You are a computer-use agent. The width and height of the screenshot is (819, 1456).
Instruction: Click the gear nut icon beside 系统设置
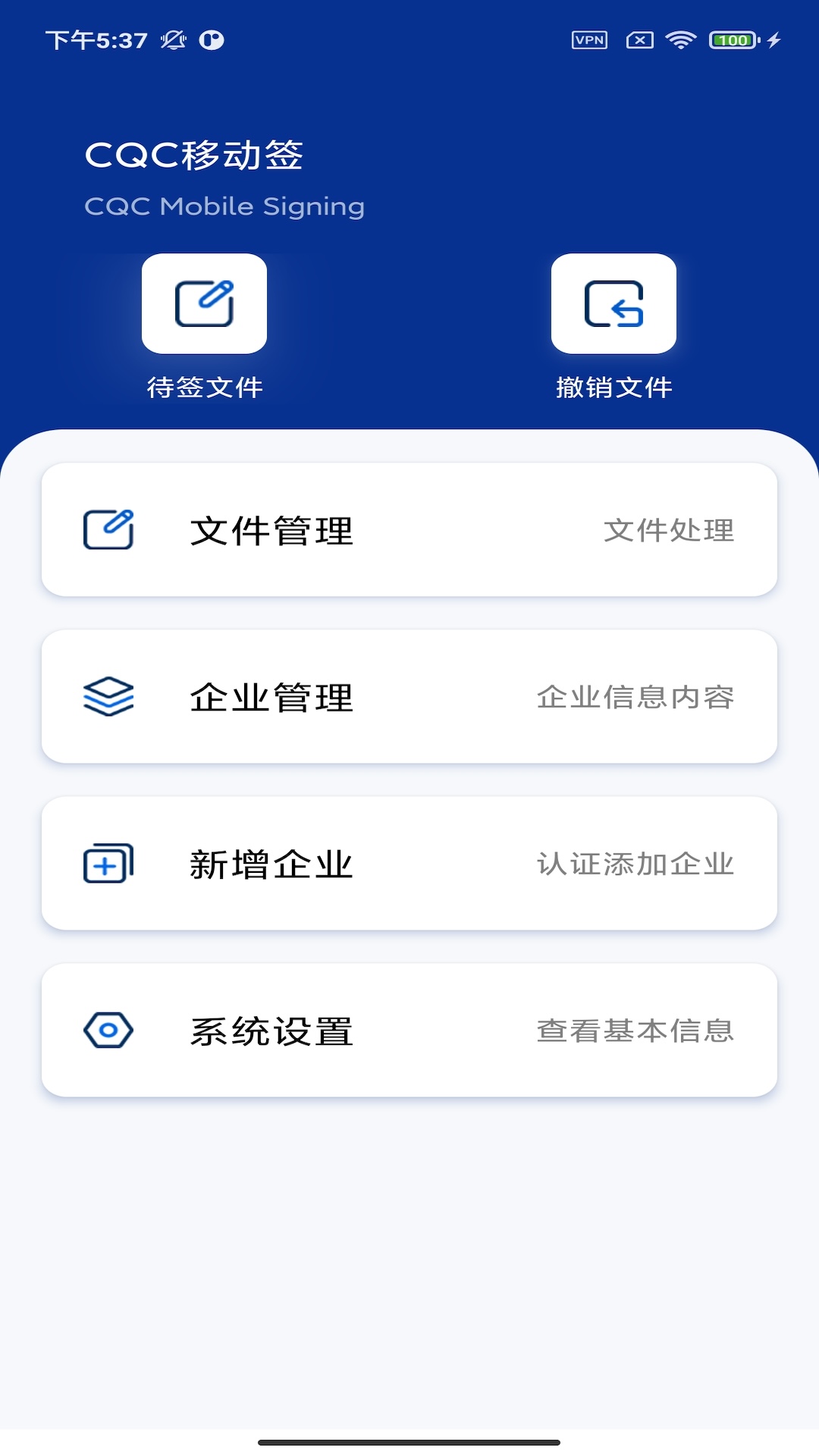107,1030
